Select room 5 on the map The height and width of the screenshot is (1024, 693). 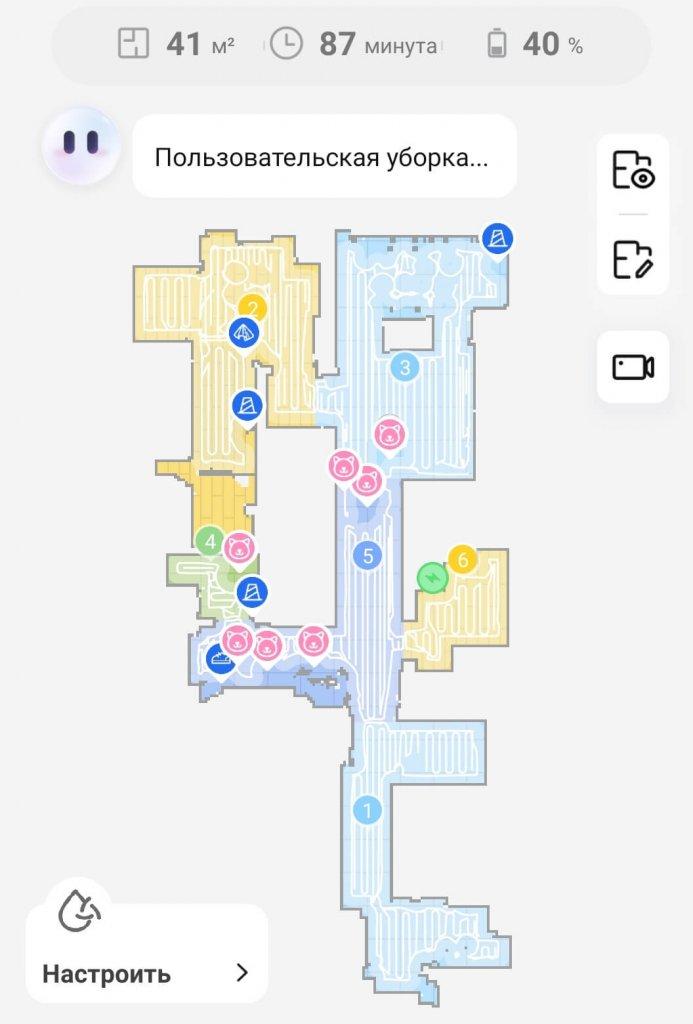(368, 555)
